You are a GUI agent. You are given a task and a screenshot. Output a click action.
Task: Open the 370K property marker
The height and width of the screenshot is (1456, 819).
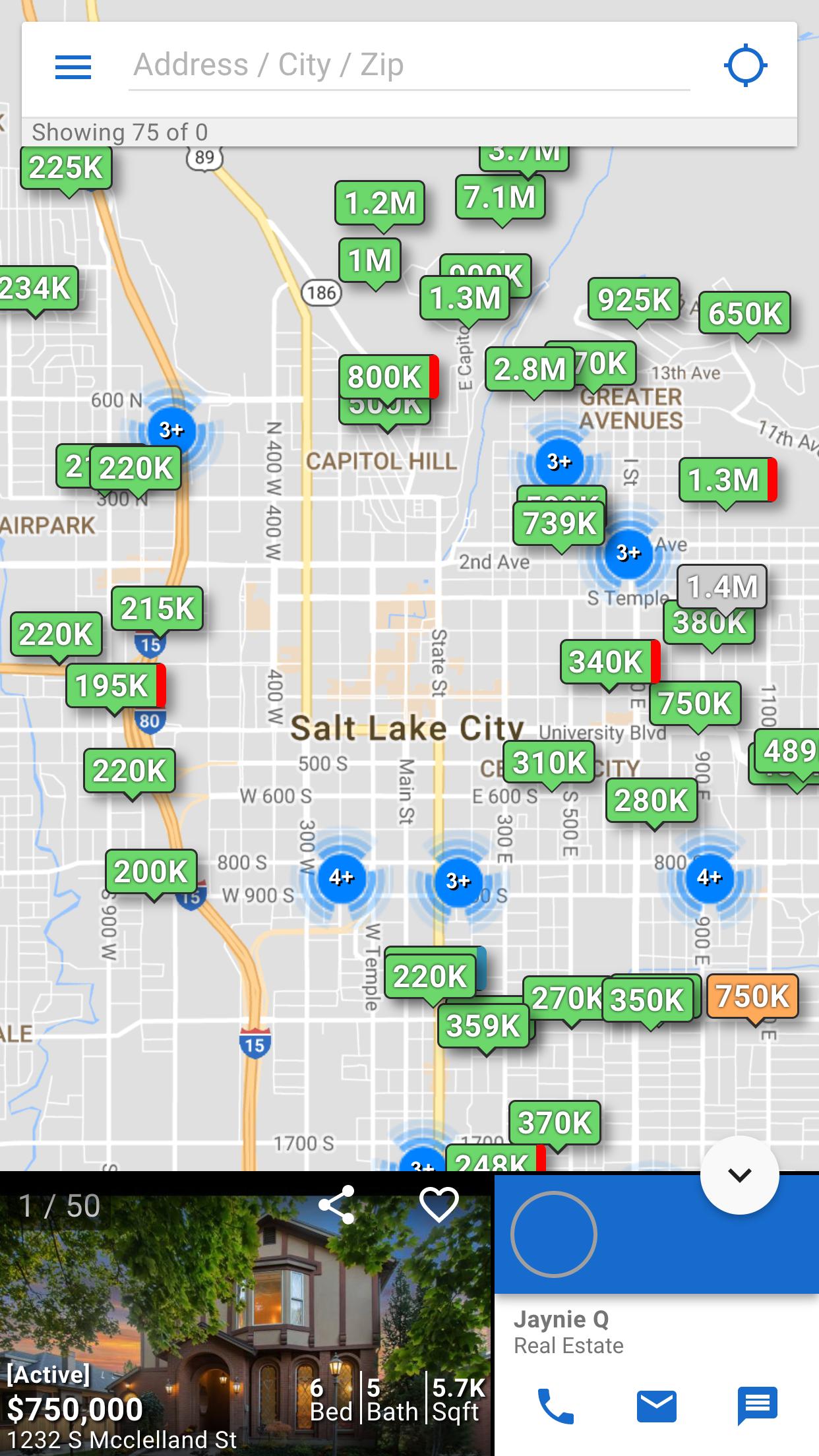tap(555, 1122)
